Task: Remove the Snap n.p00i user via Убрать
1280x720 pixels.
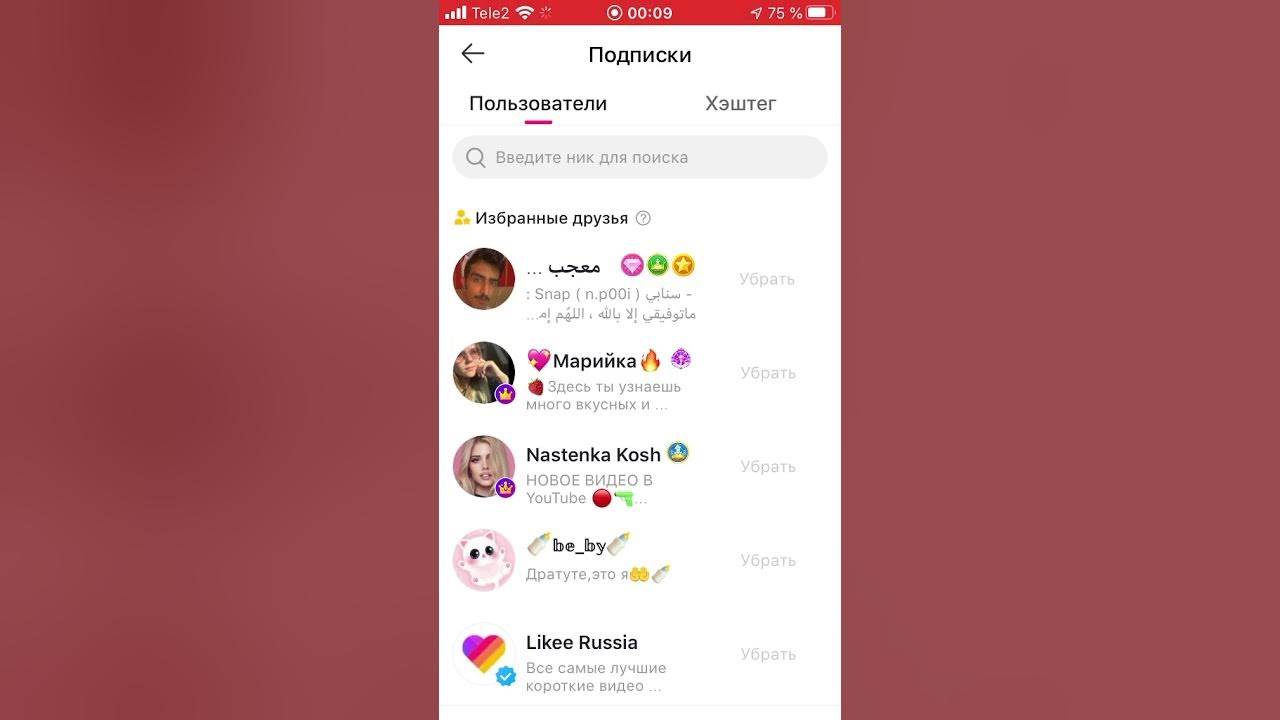Action: click(x=766, y=279)
